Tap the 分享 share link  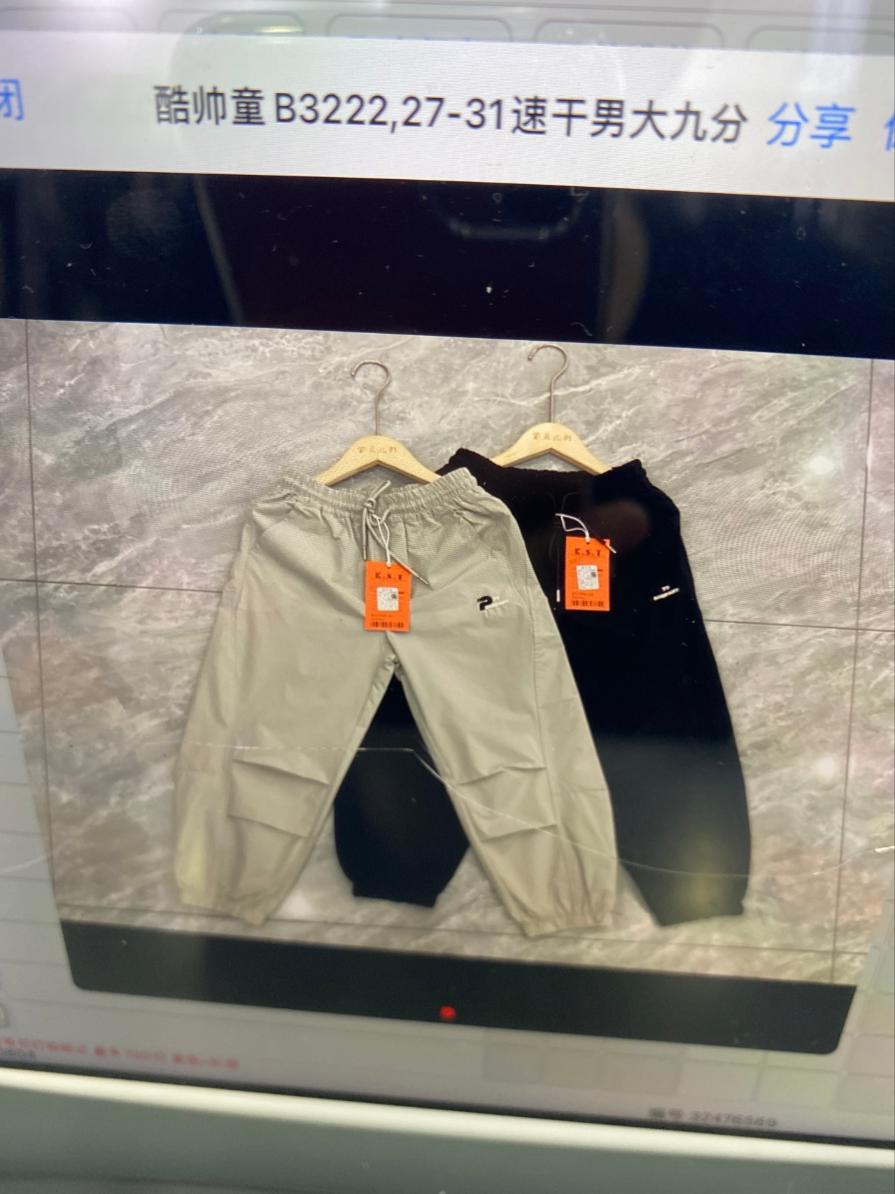point(810,125)
